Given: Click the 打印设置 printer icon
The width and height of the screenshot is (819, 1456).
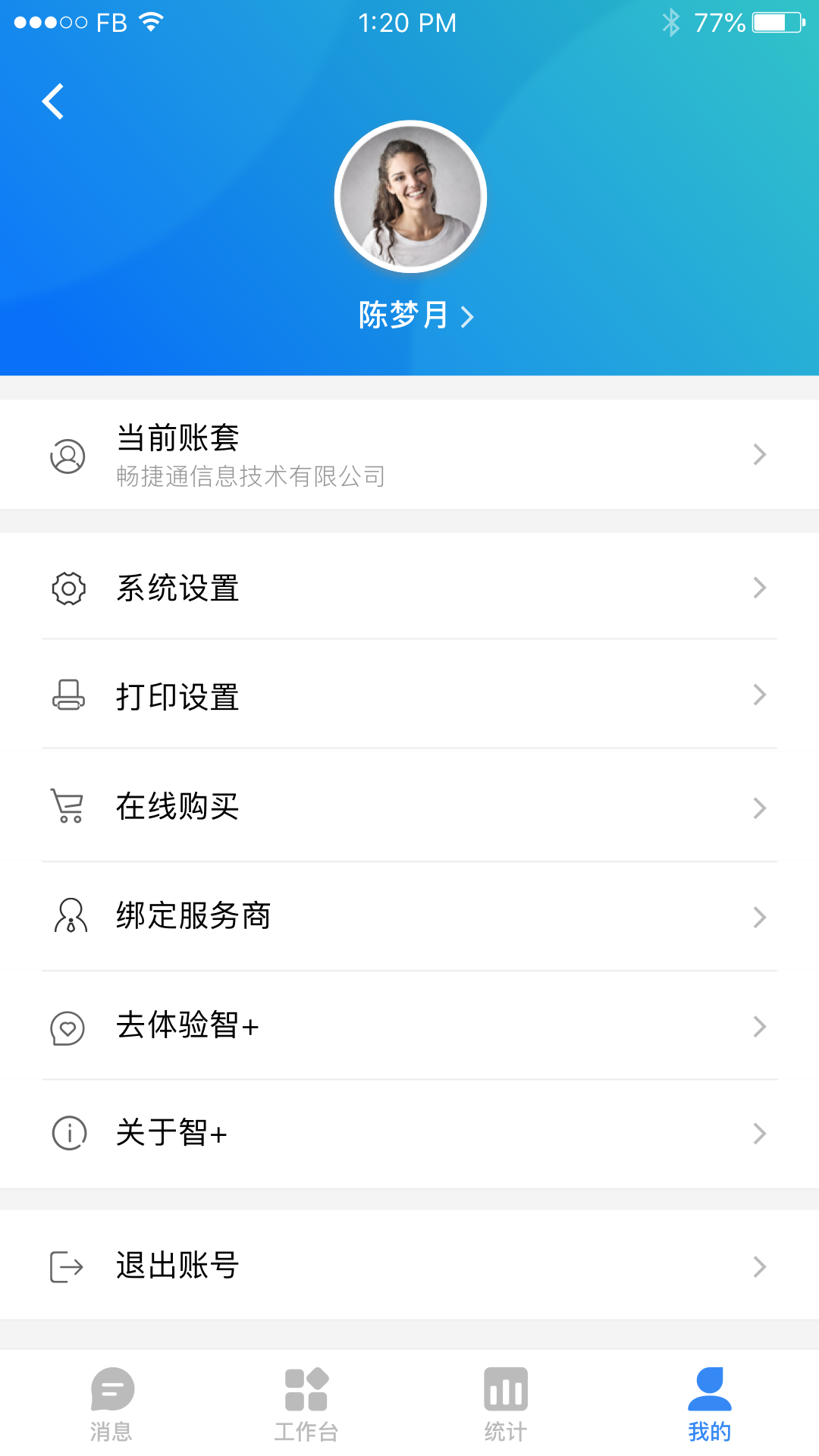Looking at the screenshot, I should click(68, 695).
